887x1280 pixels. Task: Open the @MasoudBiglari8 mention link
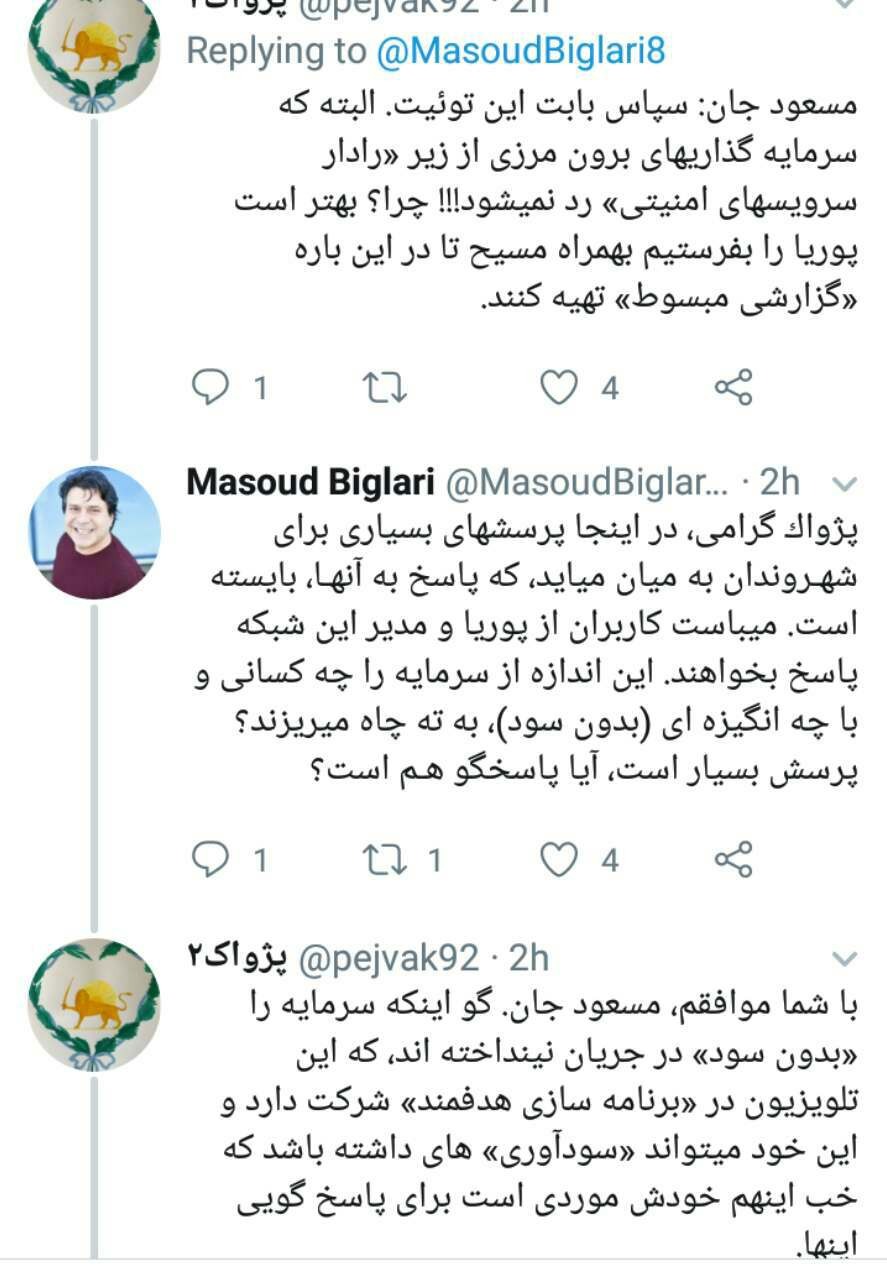tap(520, 51)
